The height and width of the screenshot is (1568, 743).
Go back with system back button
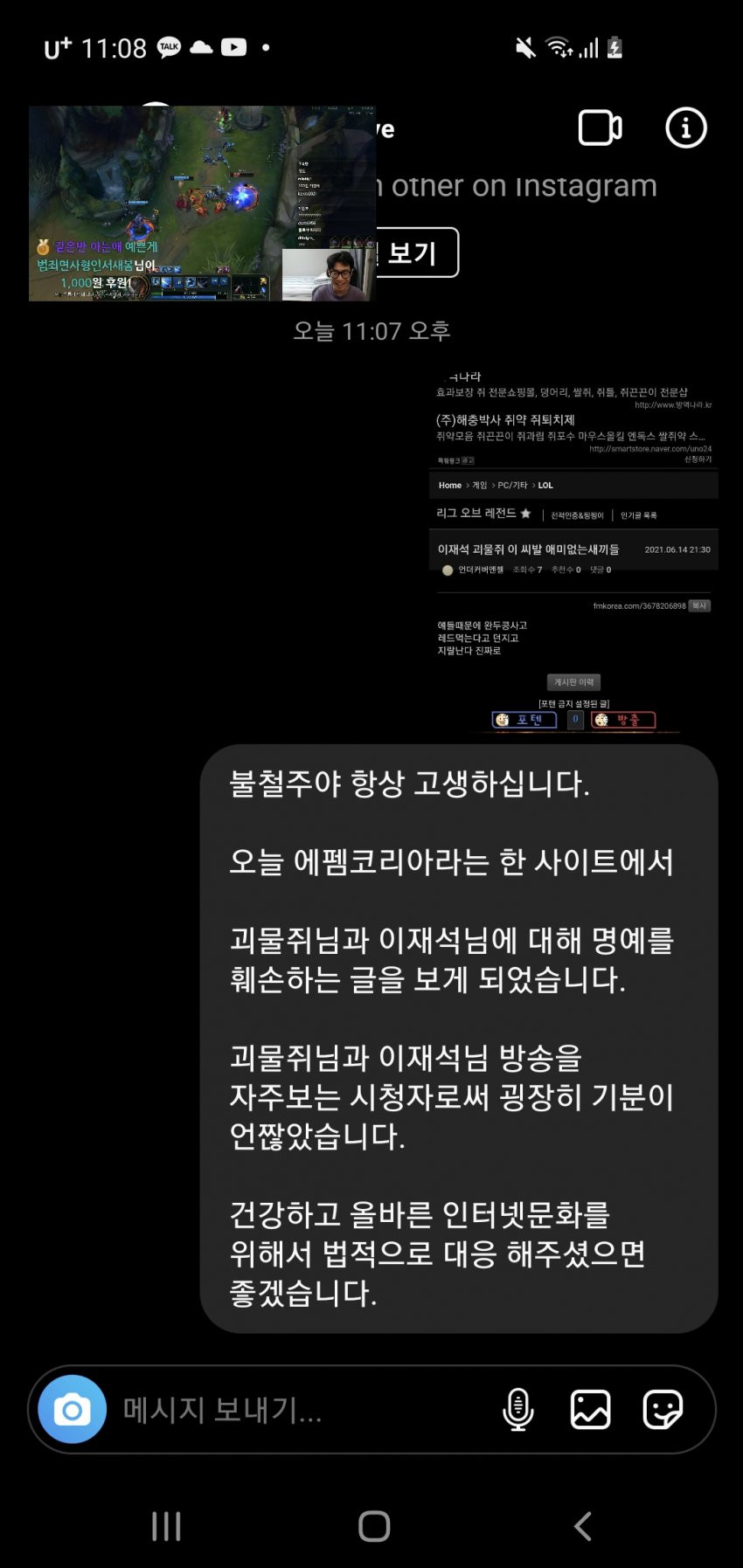coord(583,1526)
